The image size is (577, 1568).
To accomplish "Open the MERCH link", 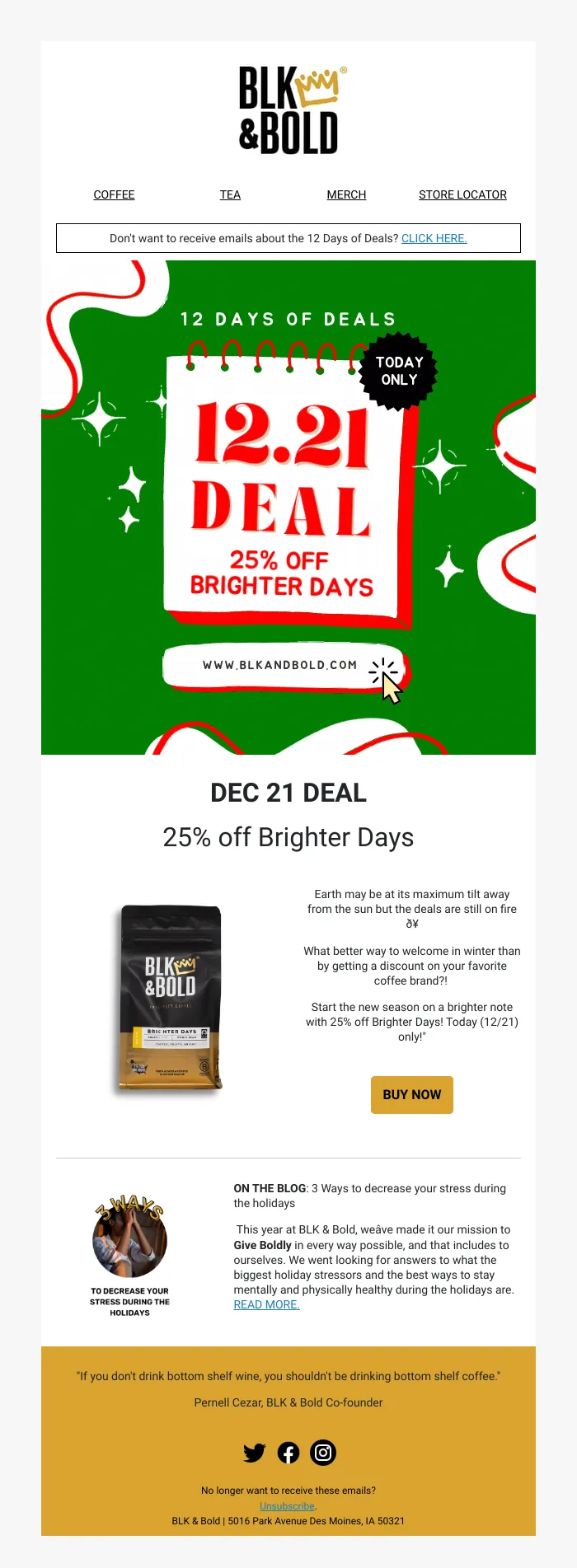I will point(346,194).
